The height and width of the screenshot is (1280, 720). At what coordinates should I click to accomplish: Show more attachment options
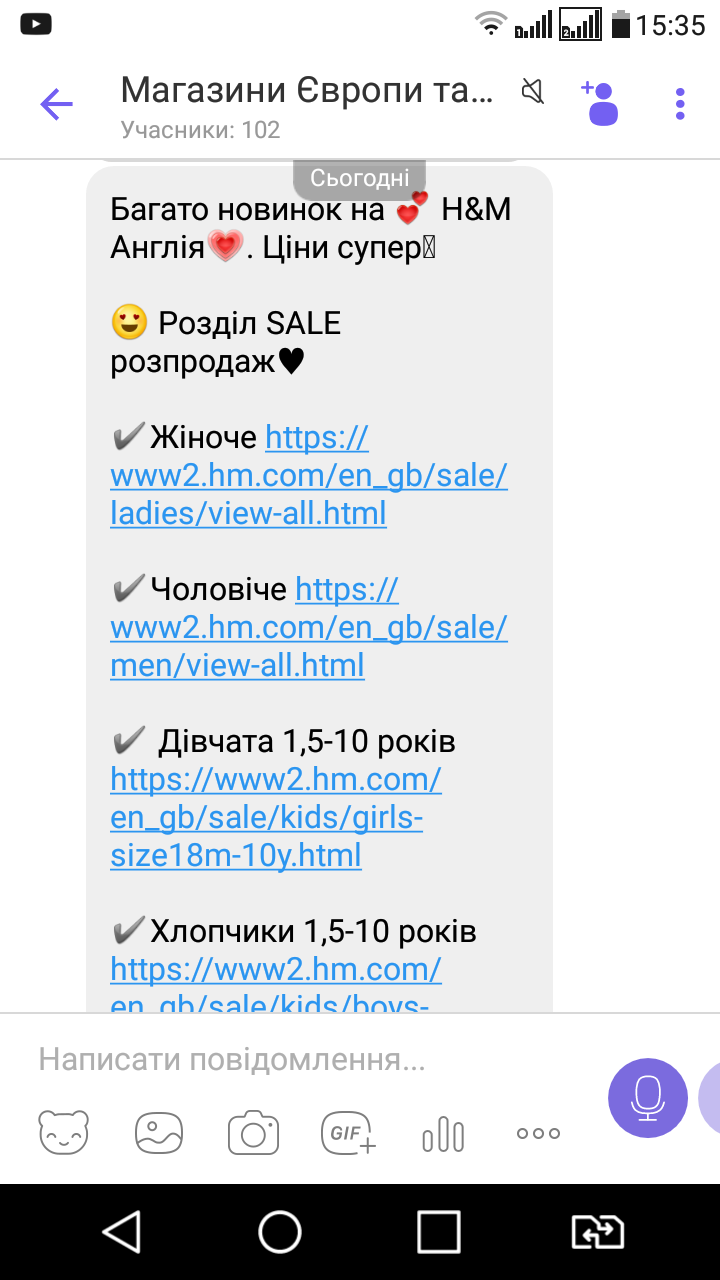(x=538, y=1133)
